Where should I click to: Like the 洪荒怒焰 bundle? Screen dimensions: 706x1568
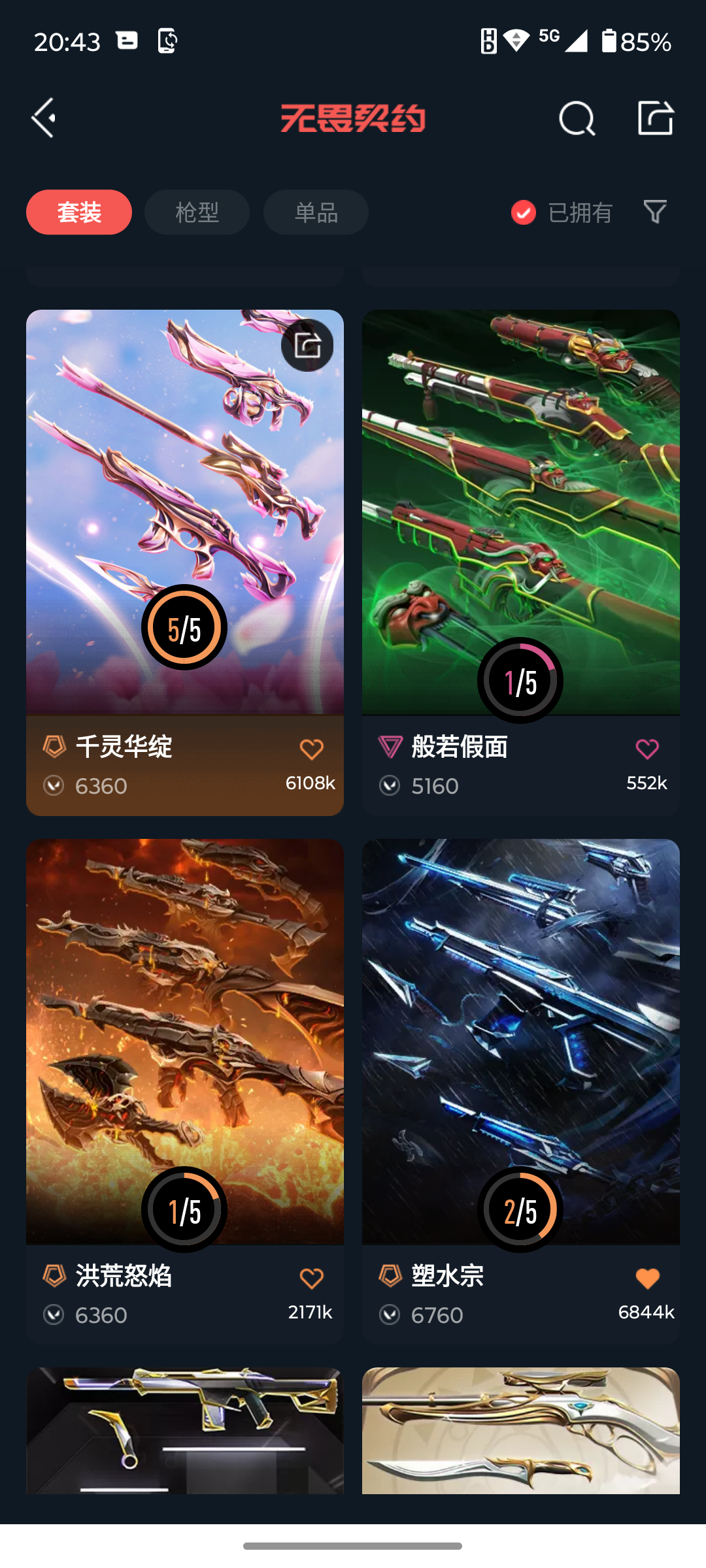(x=312, y=1279)
